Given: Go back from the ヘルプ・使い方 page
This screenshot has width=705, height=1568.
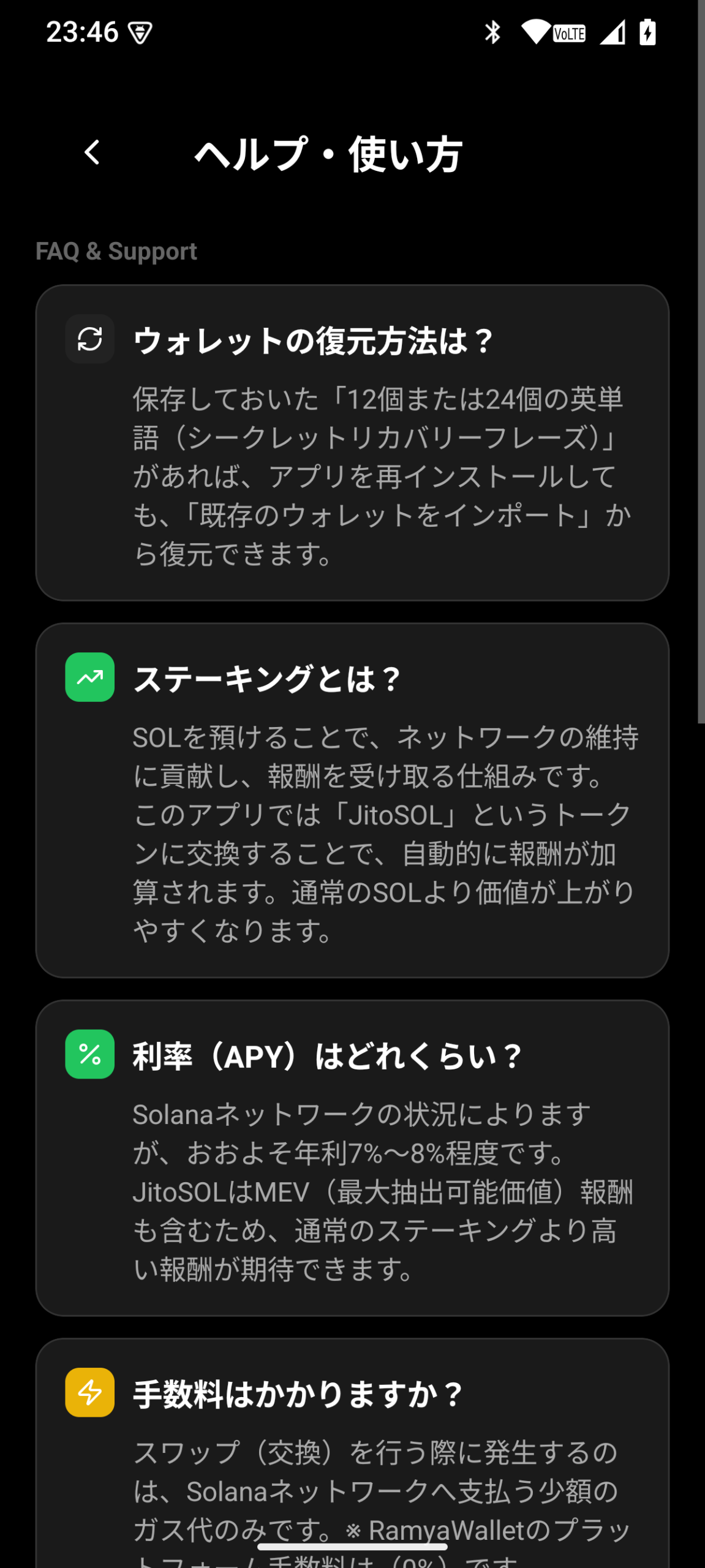Looking at the screenshot, I should (92, 153).
